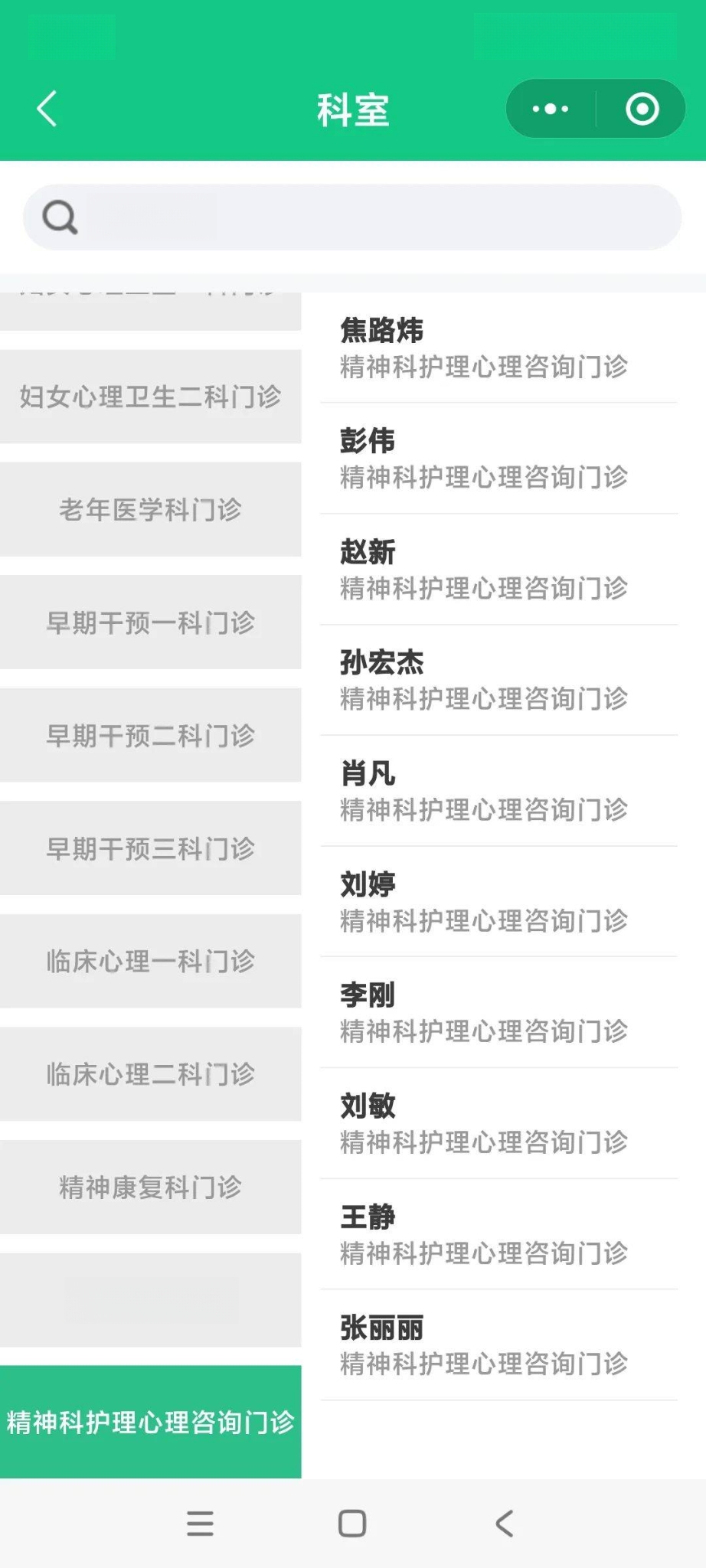Choose 早期干预三科门诊 department

150,848
